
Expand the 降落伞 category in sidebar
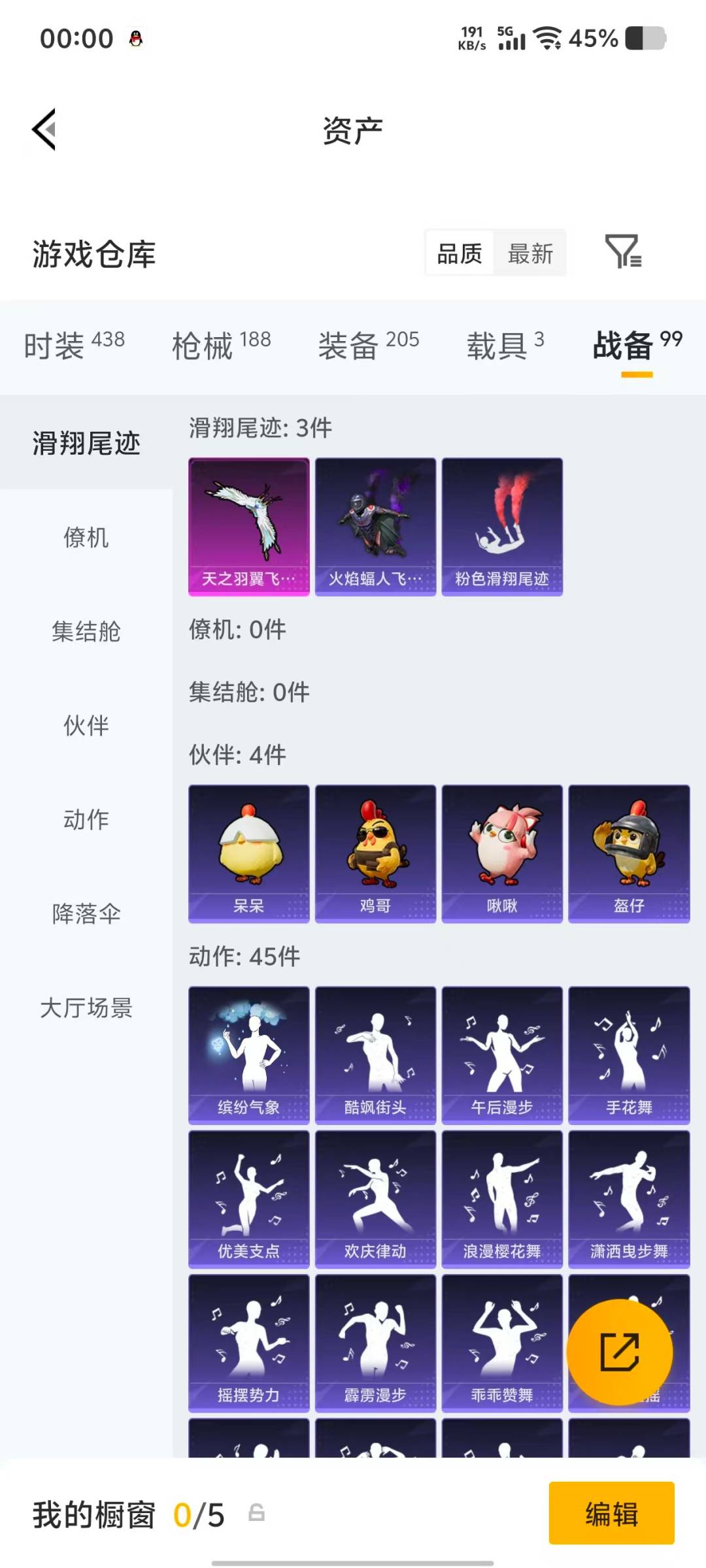coord(86,915)
